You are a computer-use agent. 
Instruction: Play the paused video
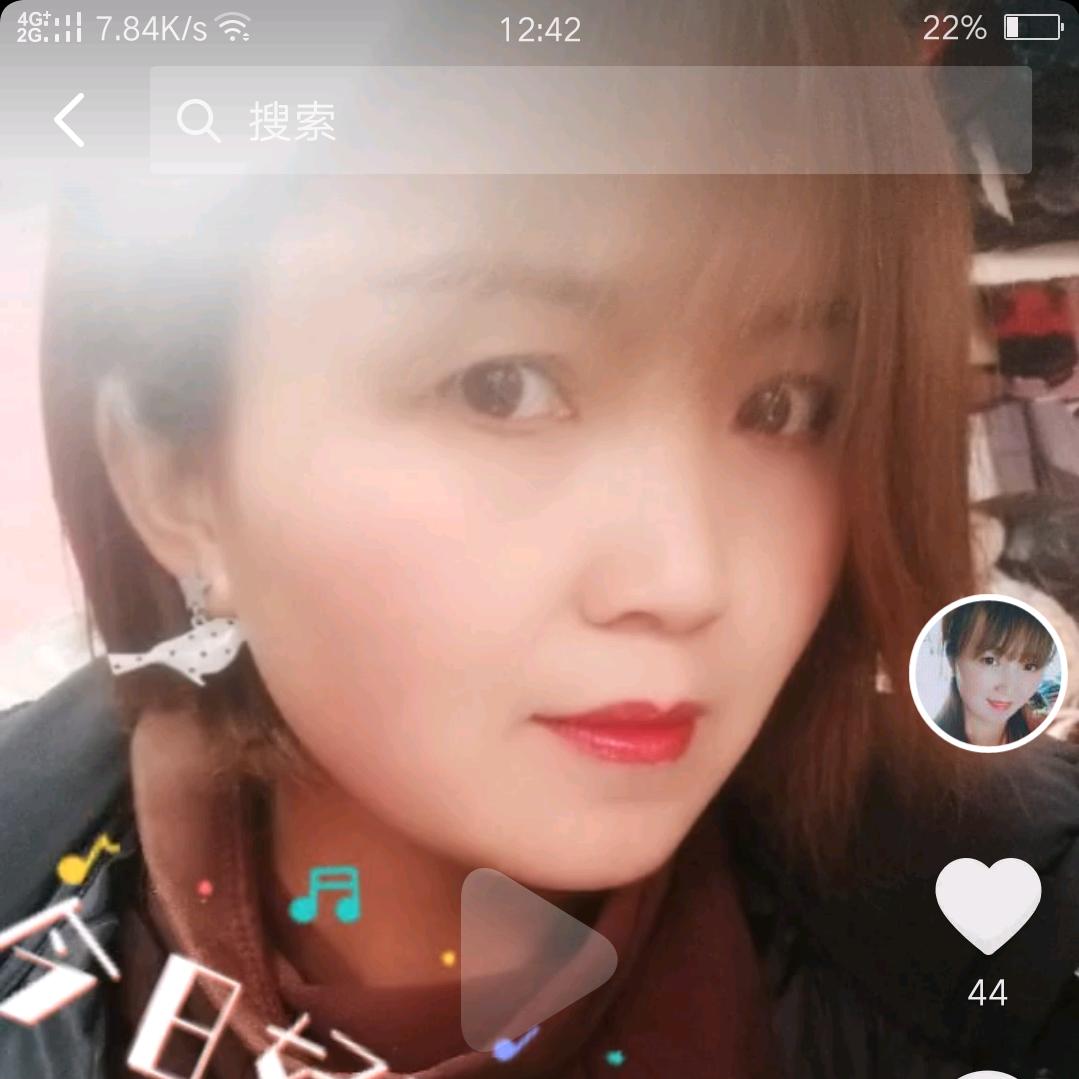[x=537, y=958]
